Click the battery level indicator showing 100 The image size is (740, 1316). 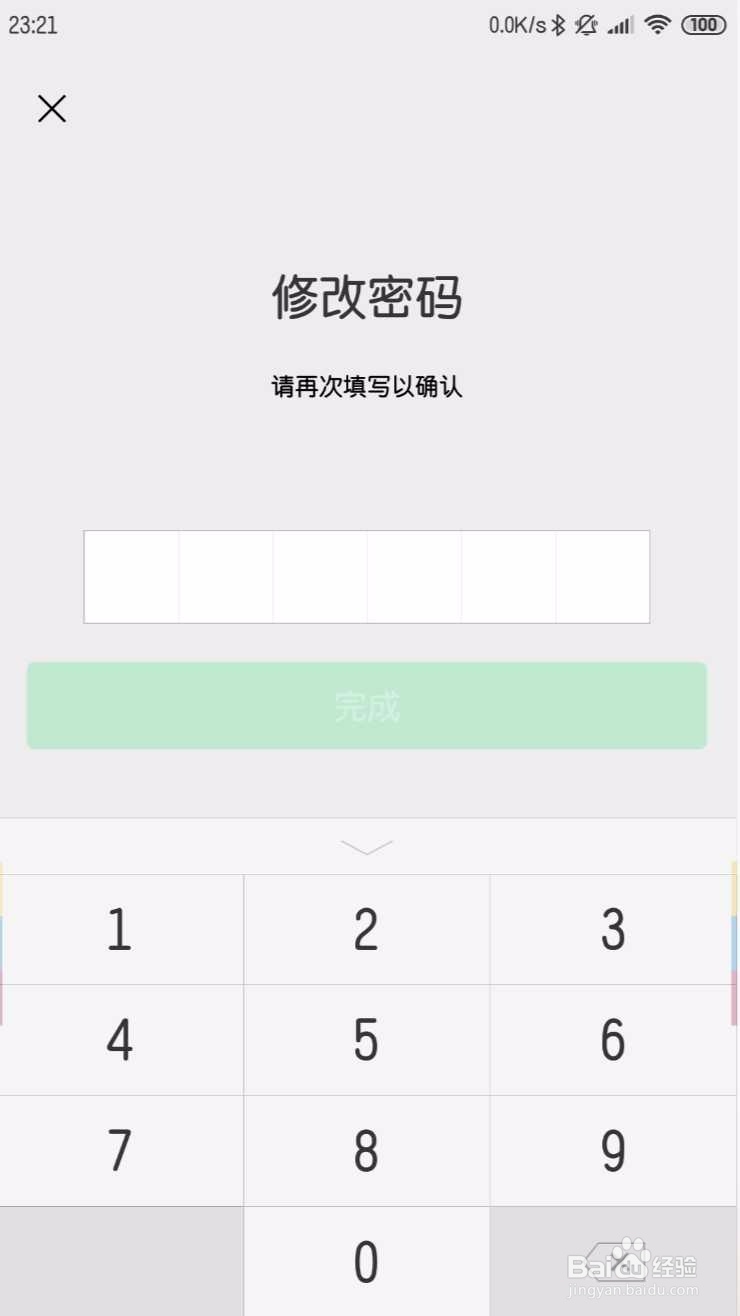[x=704, y=25]
